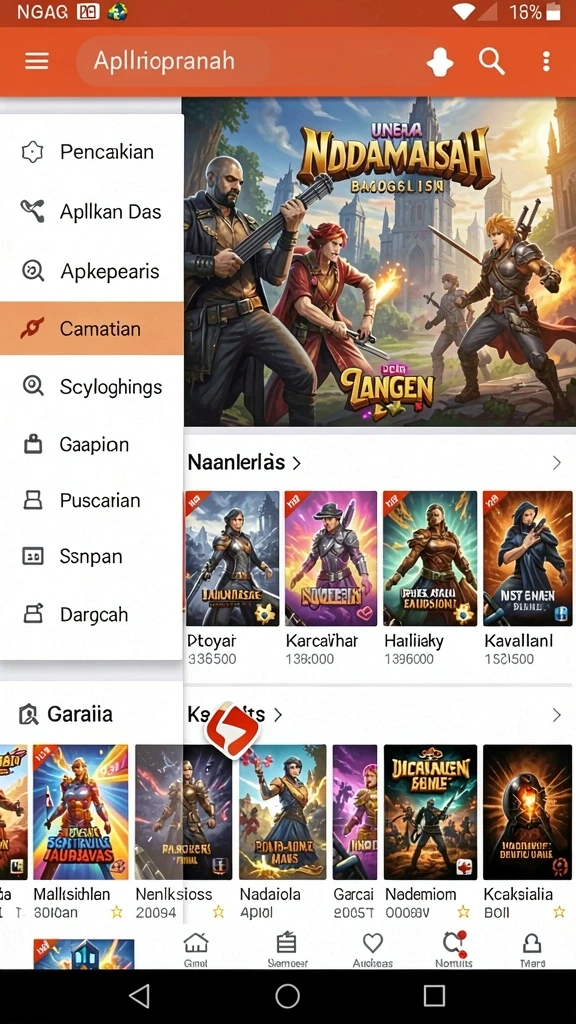Choose Apkepearis from the drawer

(91, 270)
